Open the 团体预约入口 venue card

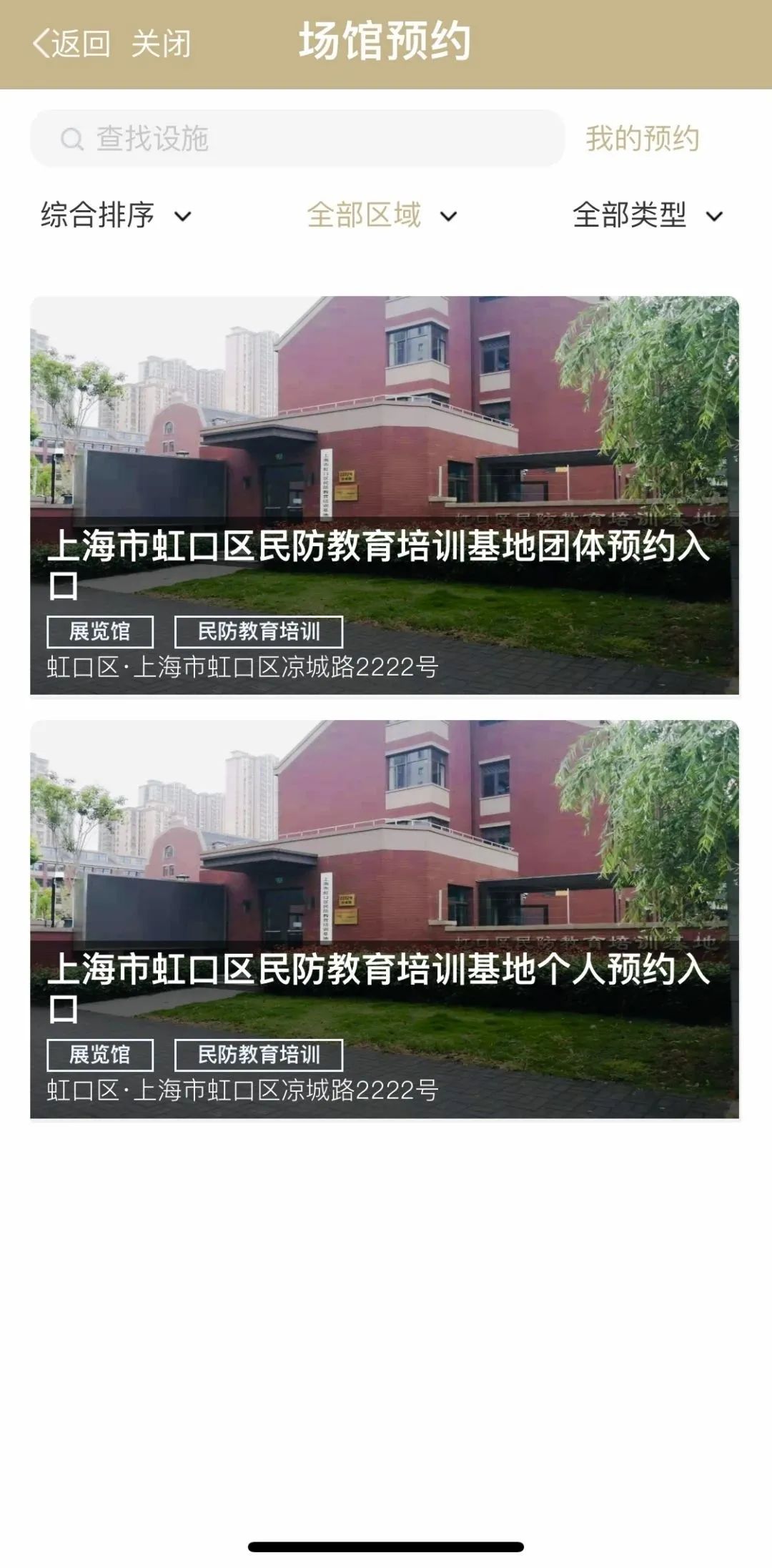click(x=385, y=495)
